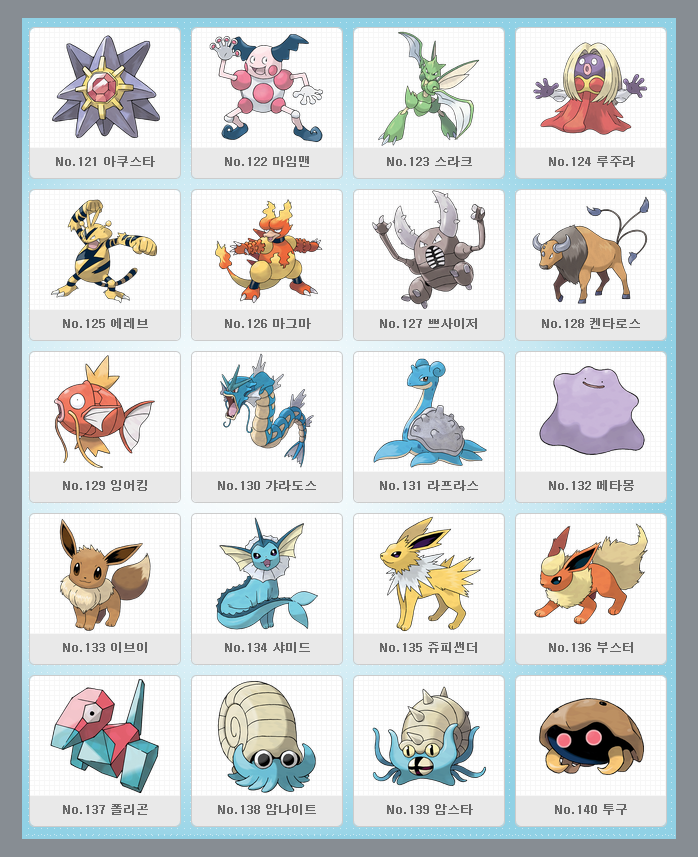
Task: Open the No.124 루주라 card
Action: (x=591, y=102)
